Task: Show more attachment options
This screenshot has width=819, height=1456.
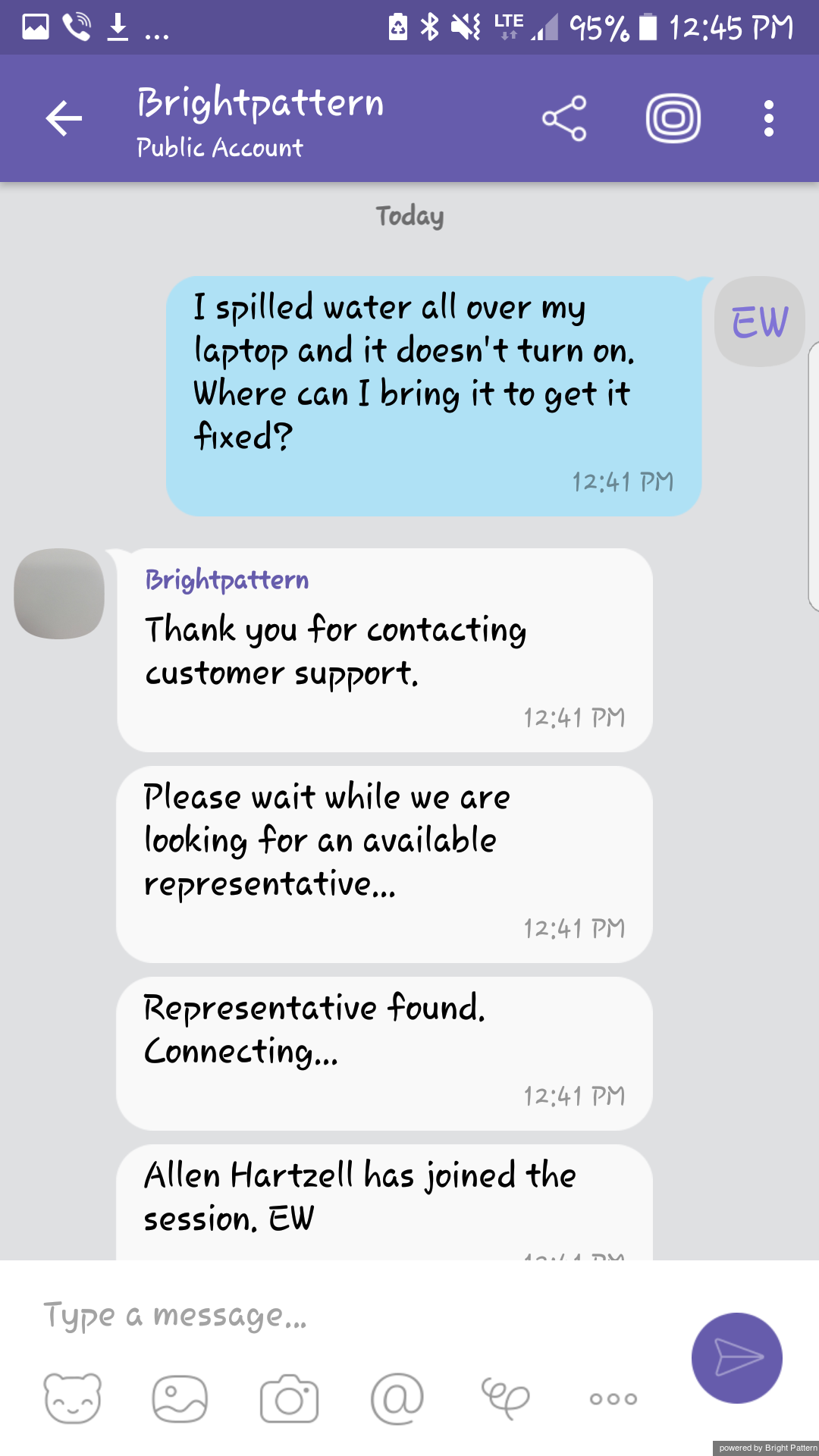Action: [613, 1398]
